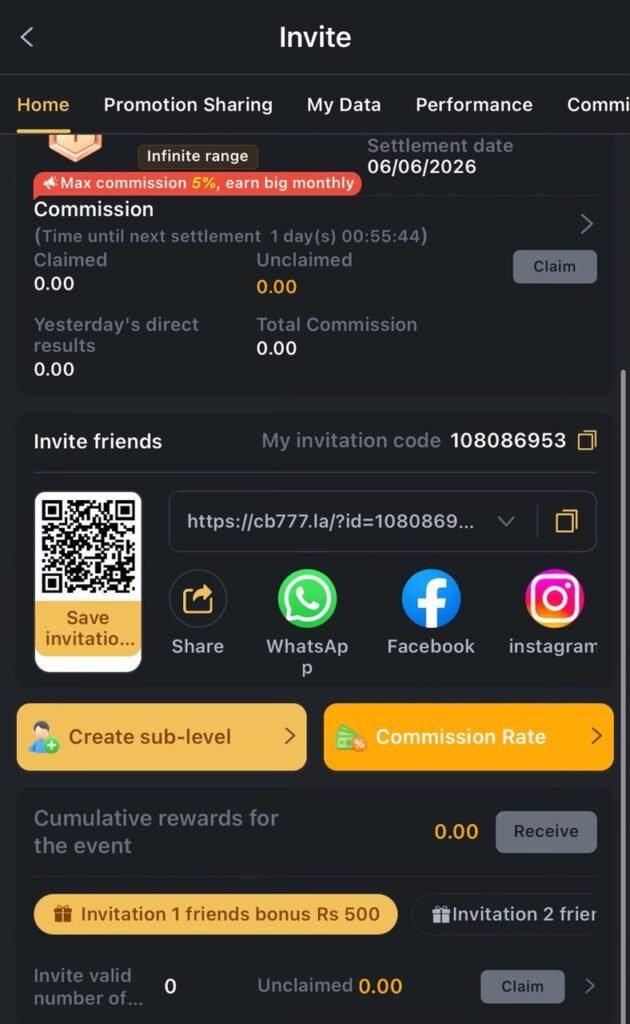This screenshot has height=1024, width=630.
Task: Copy my invitation code 108086953
Action: click(x=587, y=440)
